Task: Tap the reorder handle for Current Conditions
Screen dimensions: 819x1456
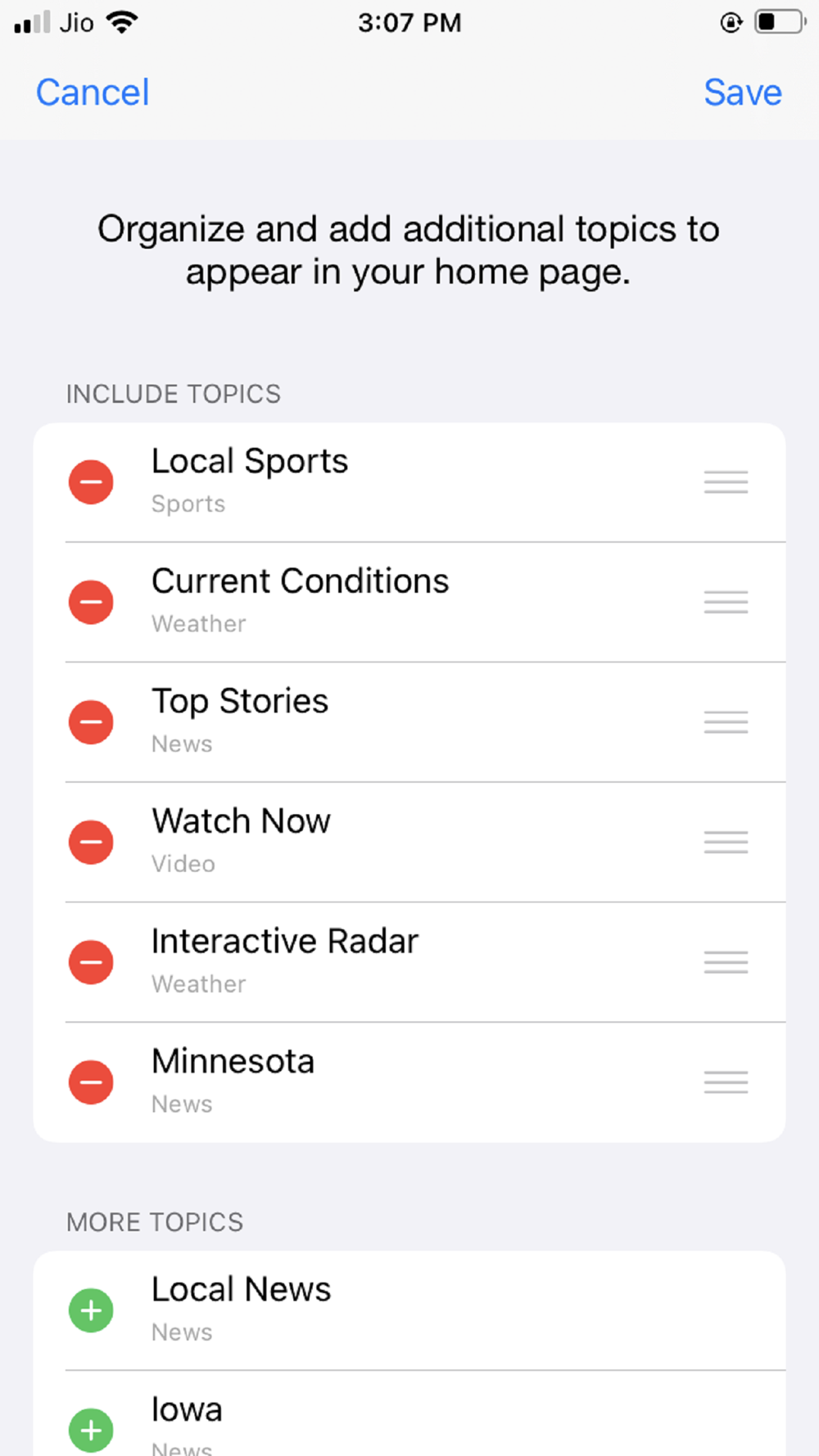Action: tap(726, 602)
